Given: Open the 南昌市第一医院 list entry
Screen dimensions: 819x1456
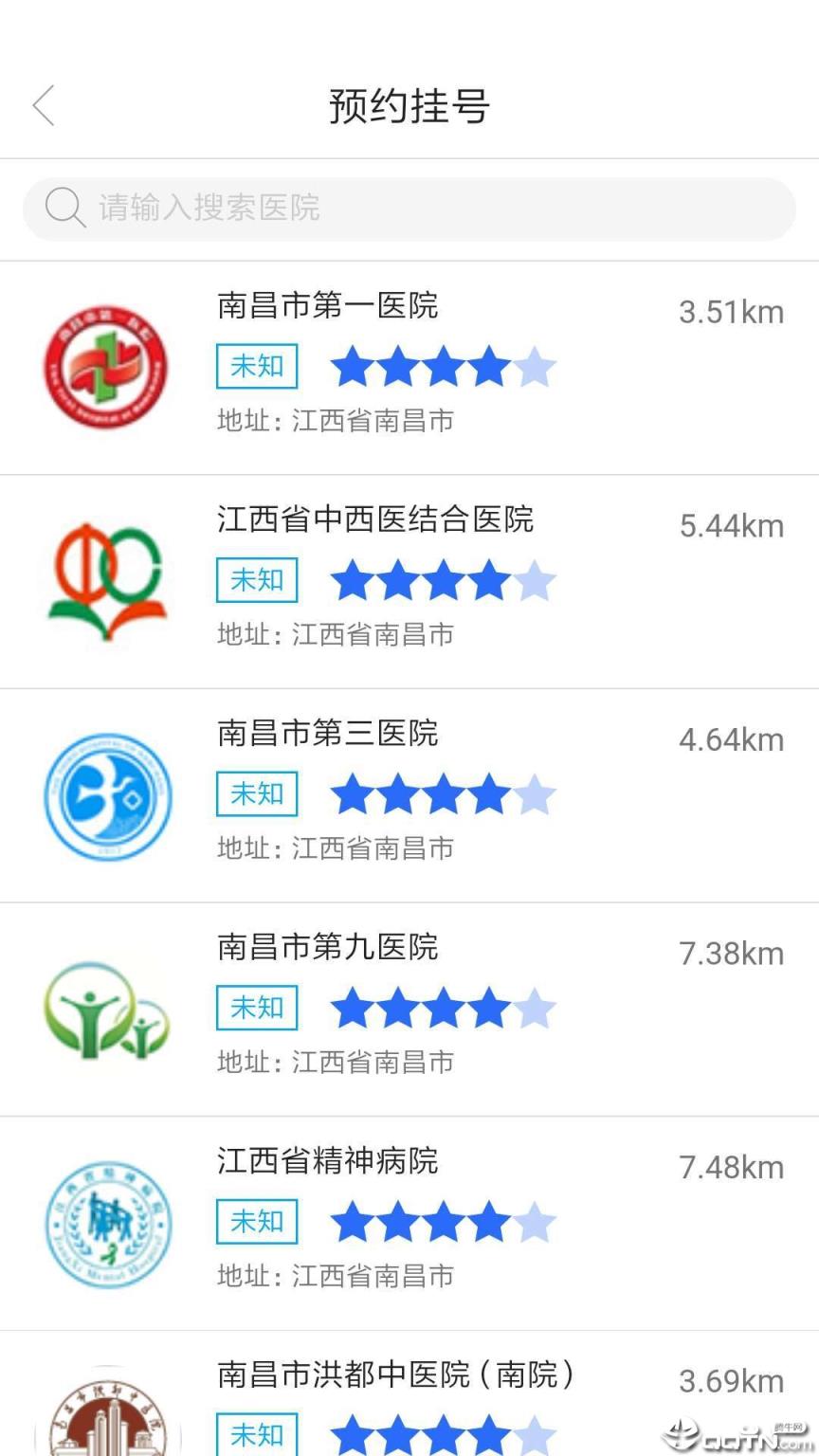Looking at the screenshot, I should tap(408, 364).
